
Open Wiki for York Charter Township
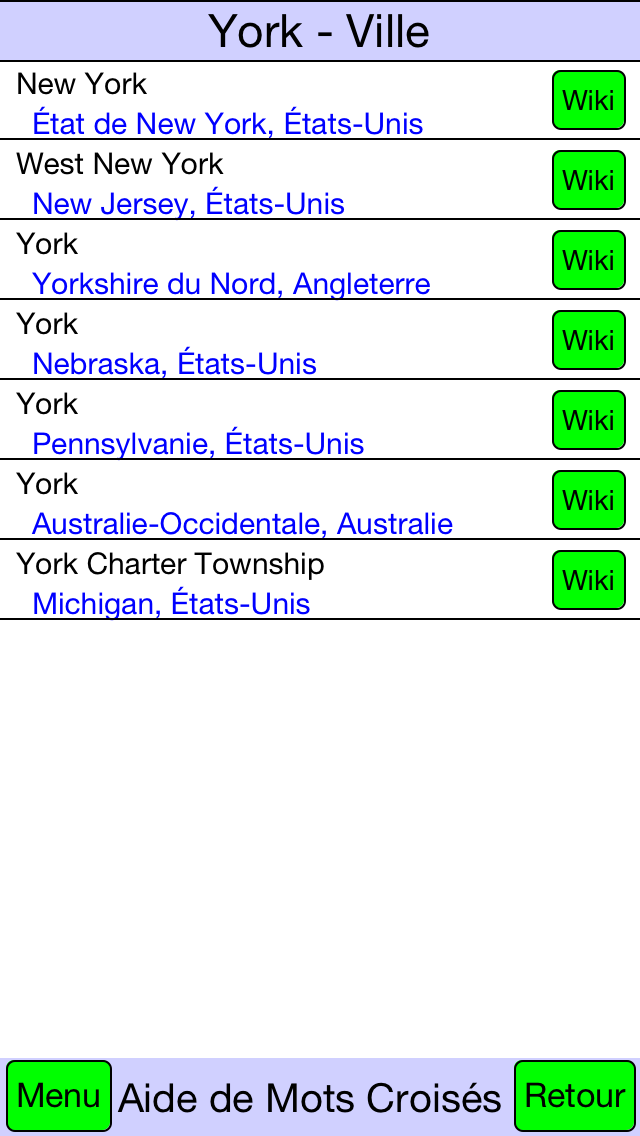click(x=589, y=580)
